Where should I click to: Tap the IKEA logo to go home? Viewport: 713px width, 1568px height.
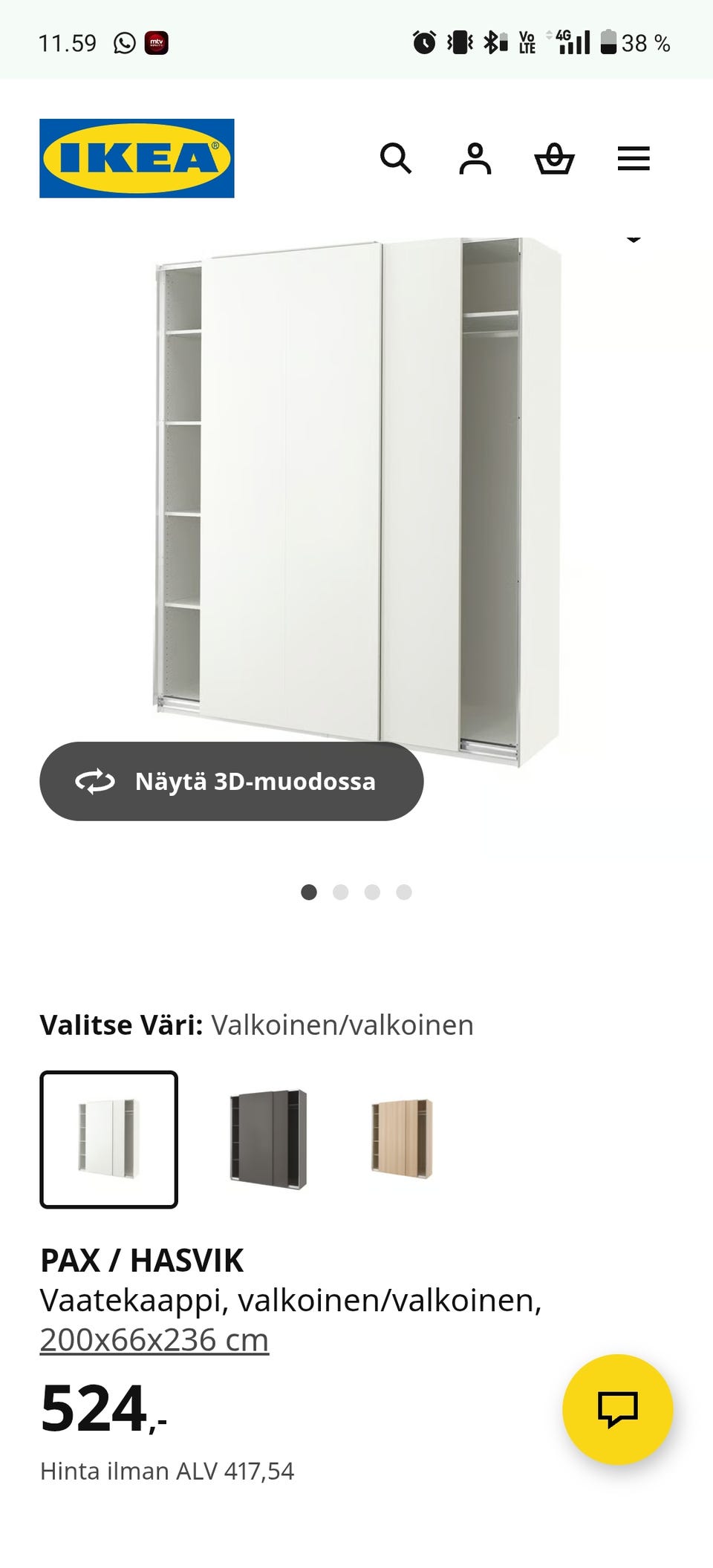[x=135, y=157]
